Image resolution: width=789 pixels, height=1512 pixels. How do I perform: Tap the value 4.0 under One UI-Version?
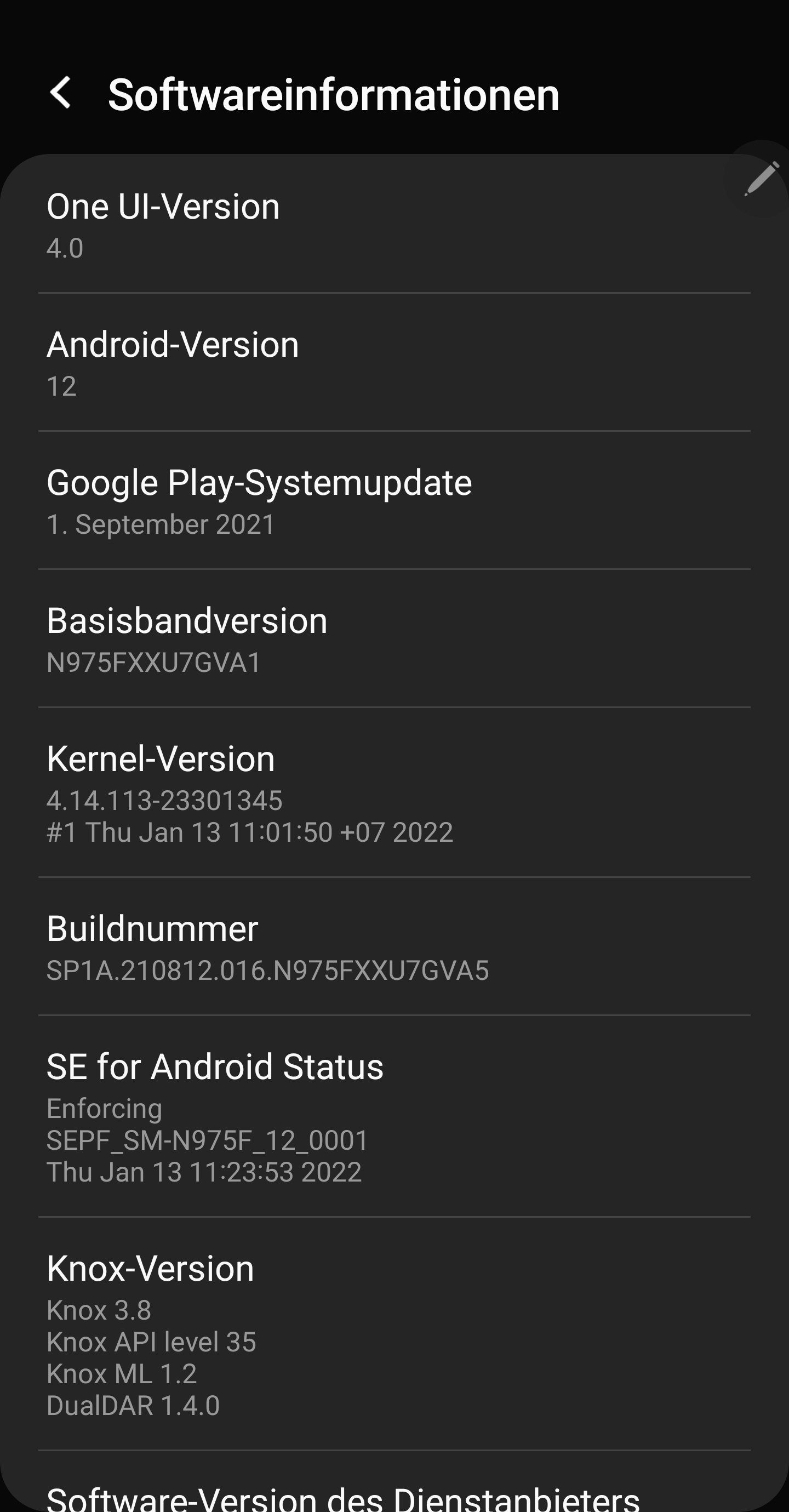pos(65,248)
